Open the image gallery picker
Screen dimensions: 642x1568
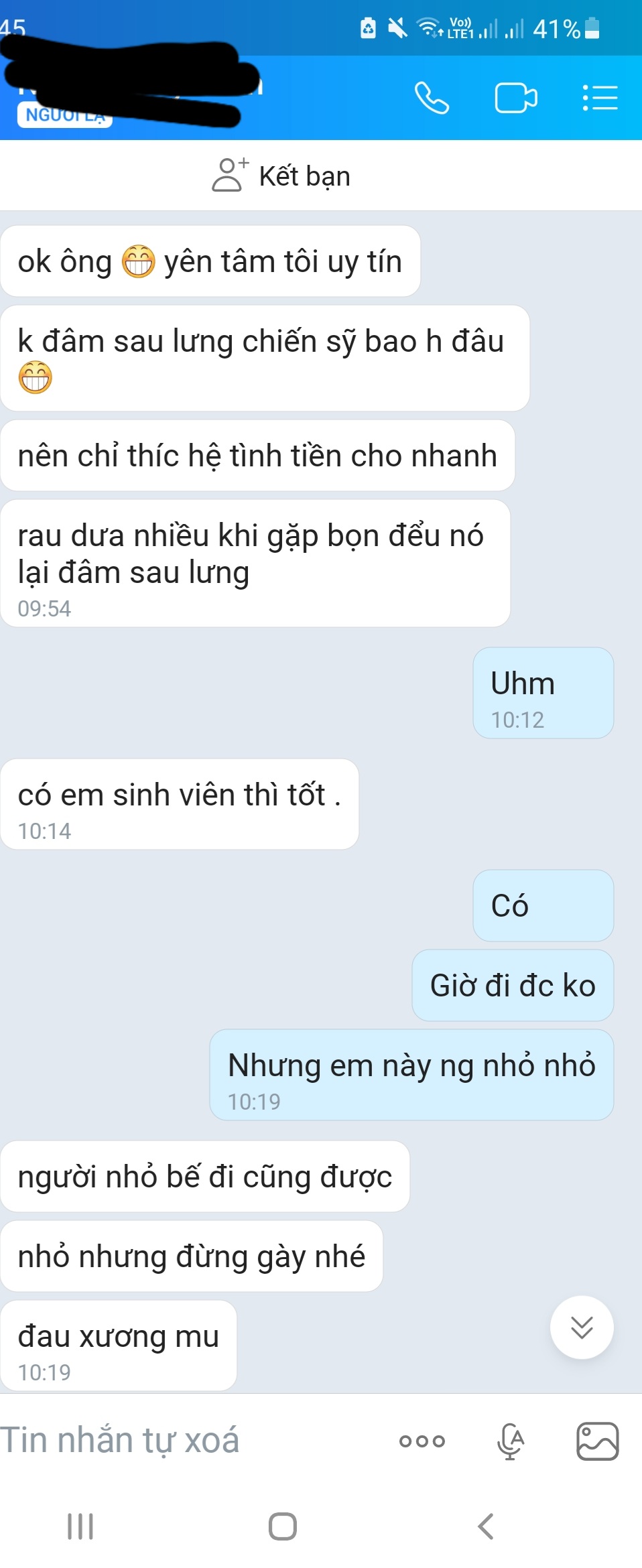[x=597, y=1441]
